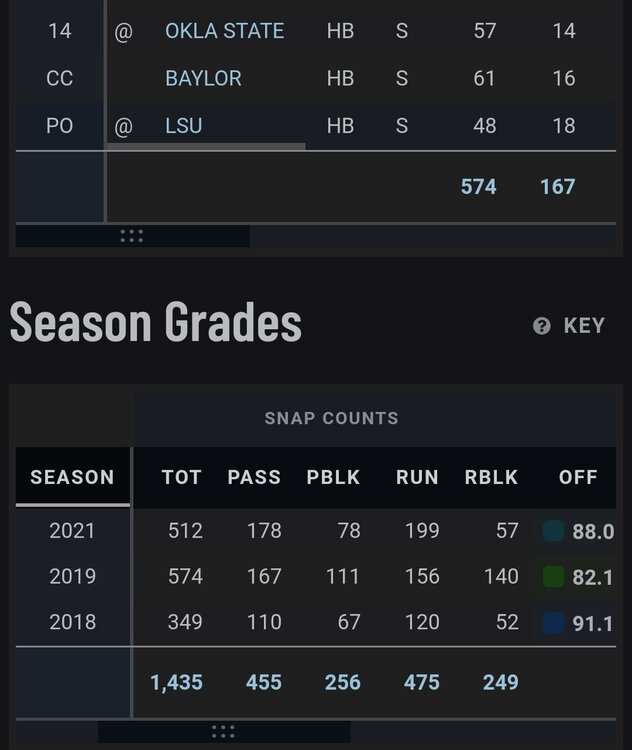Sort by TOT snap counts
This screenshot has width=632, height=750.
182,477
